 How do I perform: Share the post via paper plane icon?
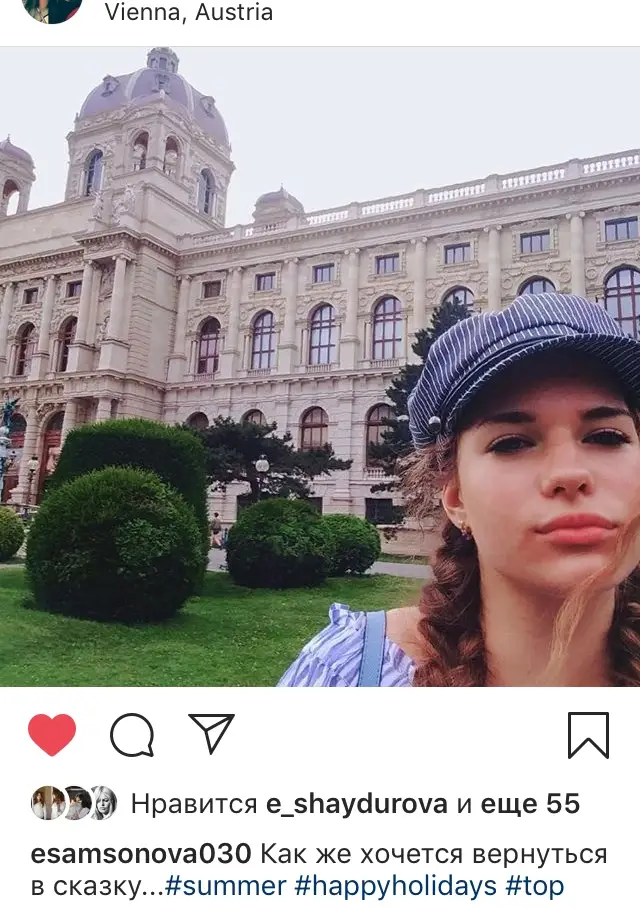211,733
